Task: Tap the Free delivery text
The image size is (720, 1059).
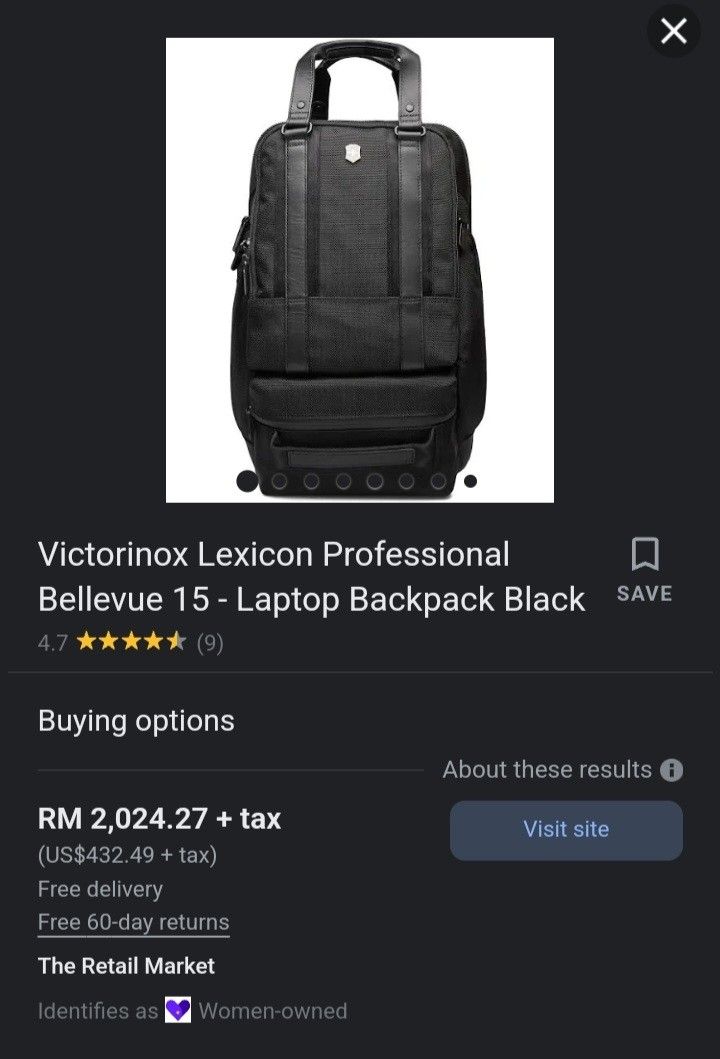Action: (100, 889)
